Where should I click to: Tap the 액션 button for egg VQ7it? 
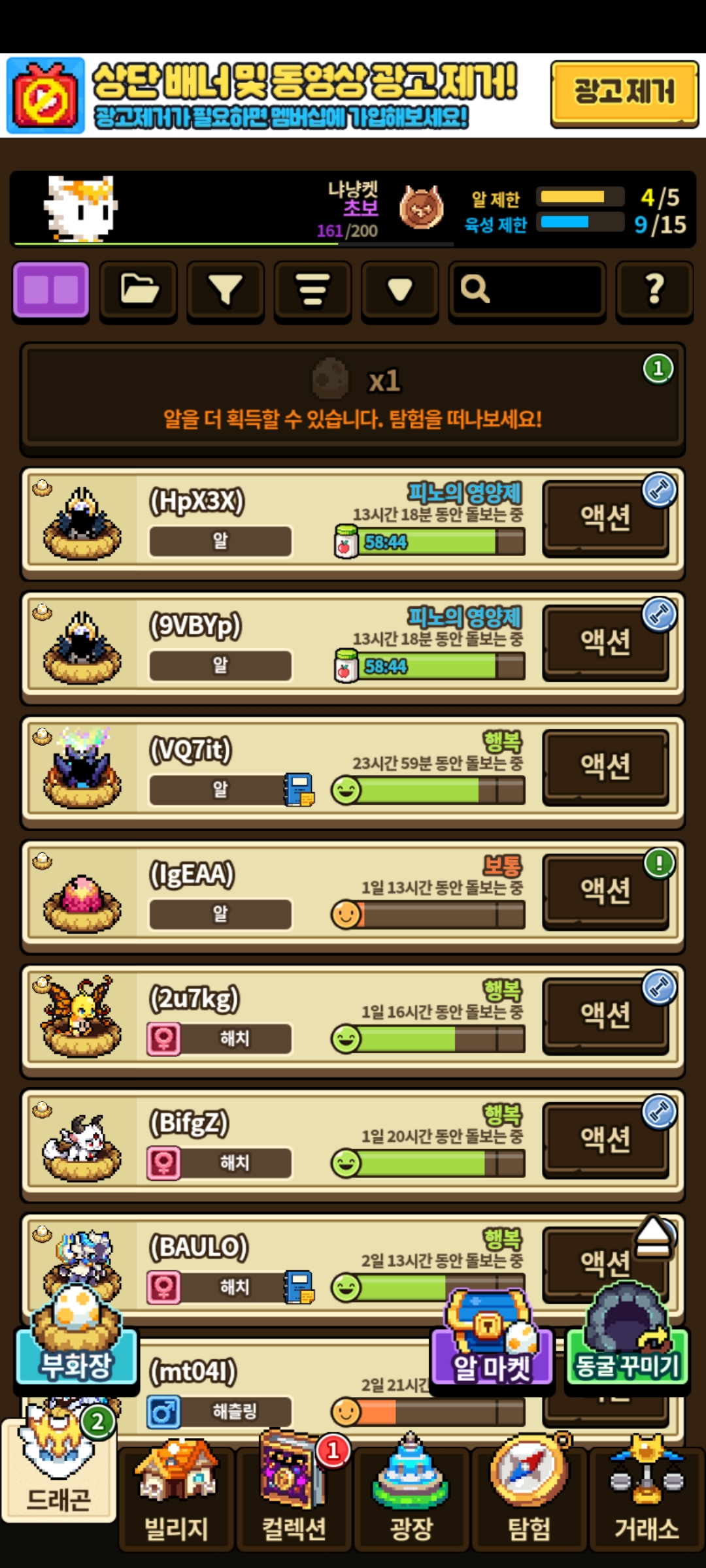click(x=605, y=766)
